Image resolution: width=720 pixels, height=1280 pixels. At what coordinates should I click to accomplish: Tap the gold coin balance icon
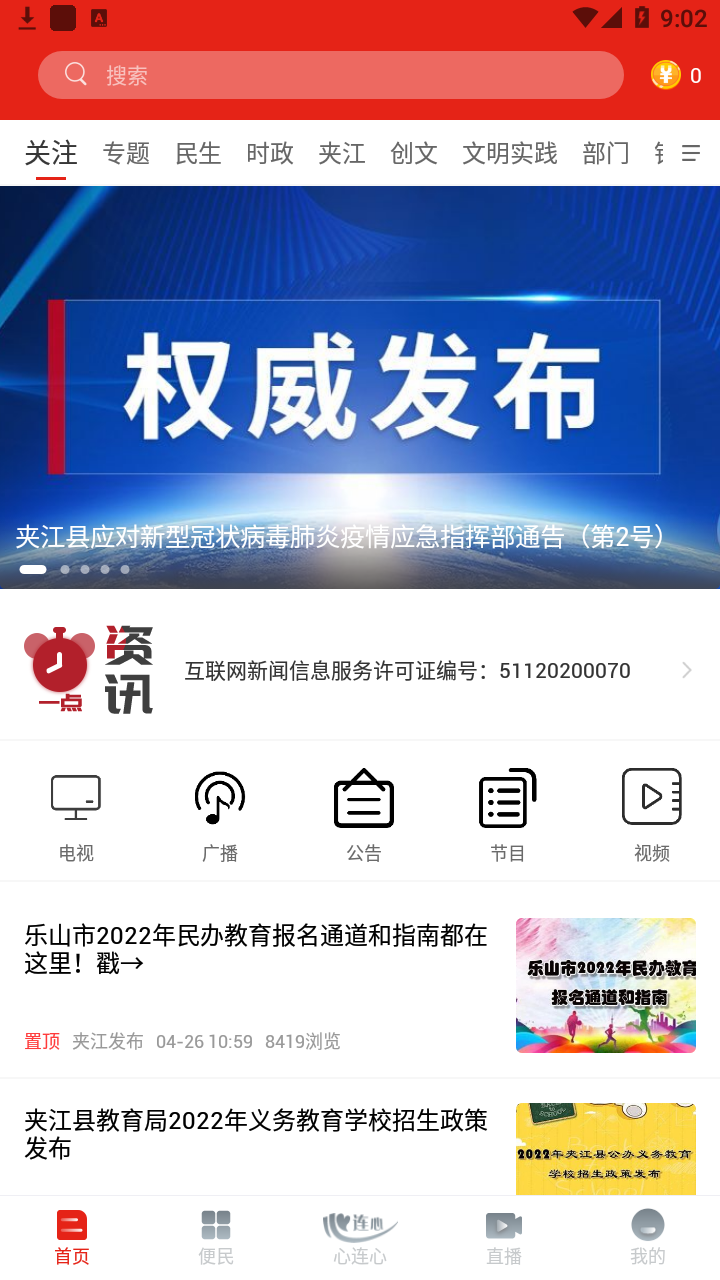point(668,75)
